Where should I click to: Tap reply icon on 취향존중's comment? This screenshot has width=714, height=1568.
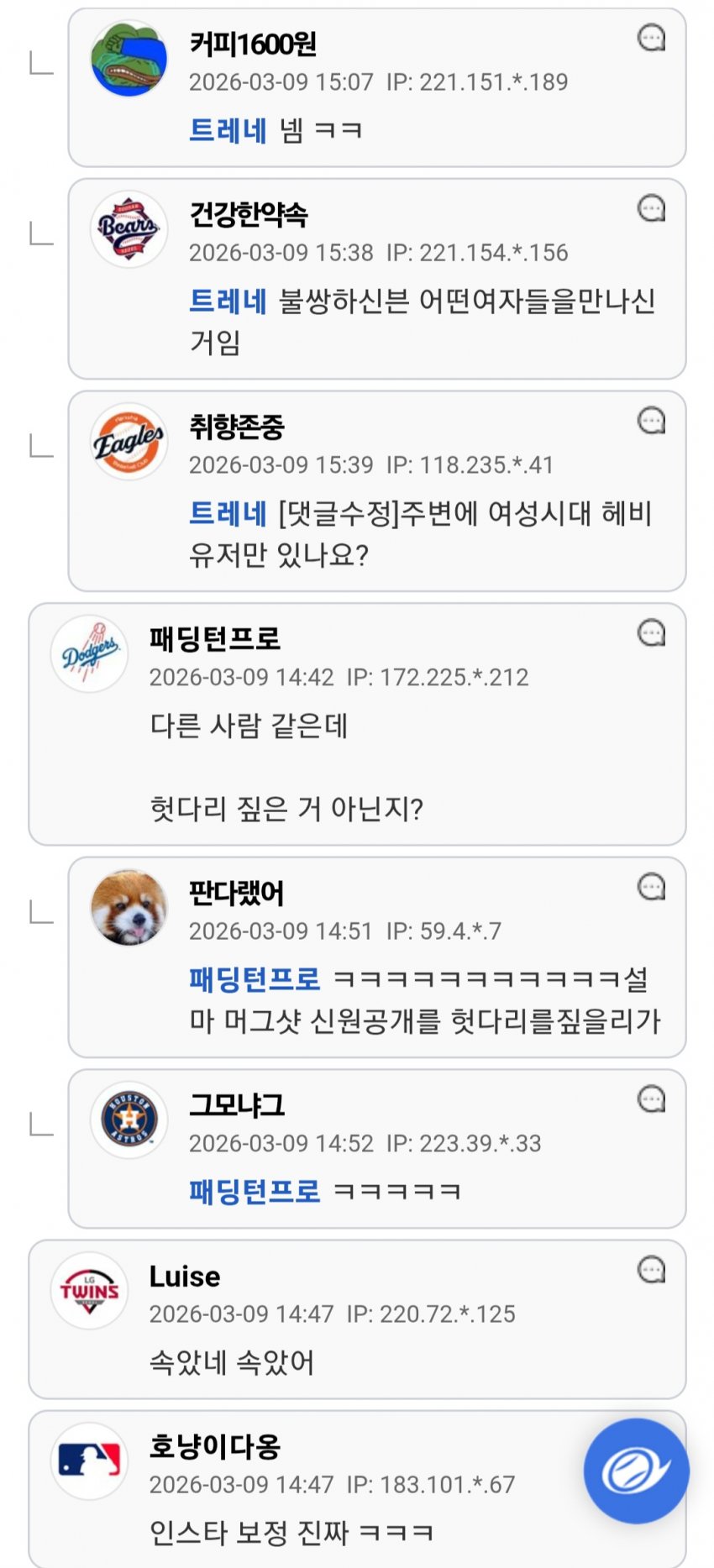tap(651, 421)
